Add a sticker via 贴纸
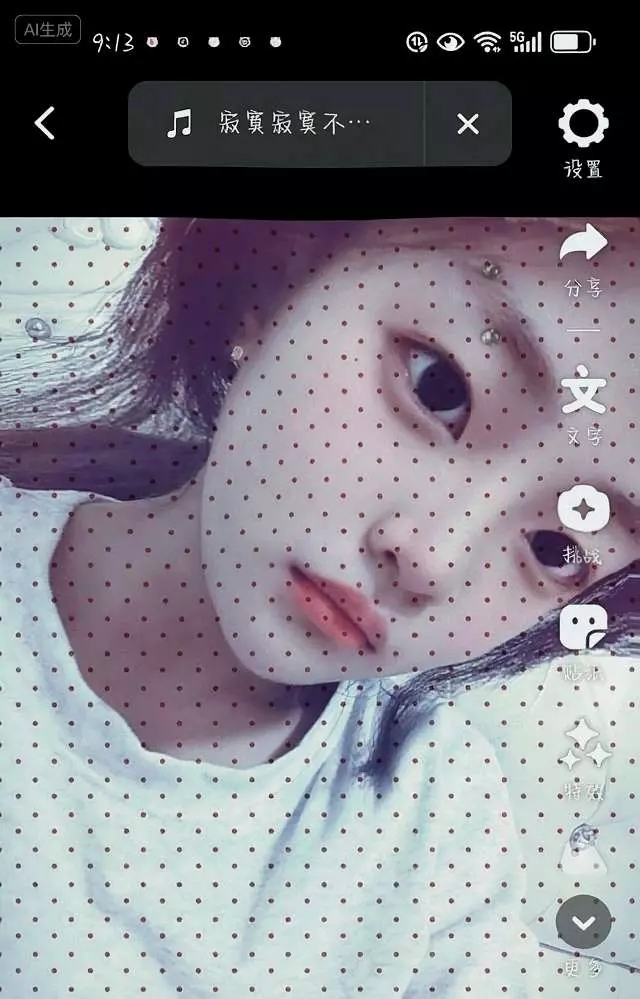The width and height of the screenshot is (640, 999). pos(583,629)
